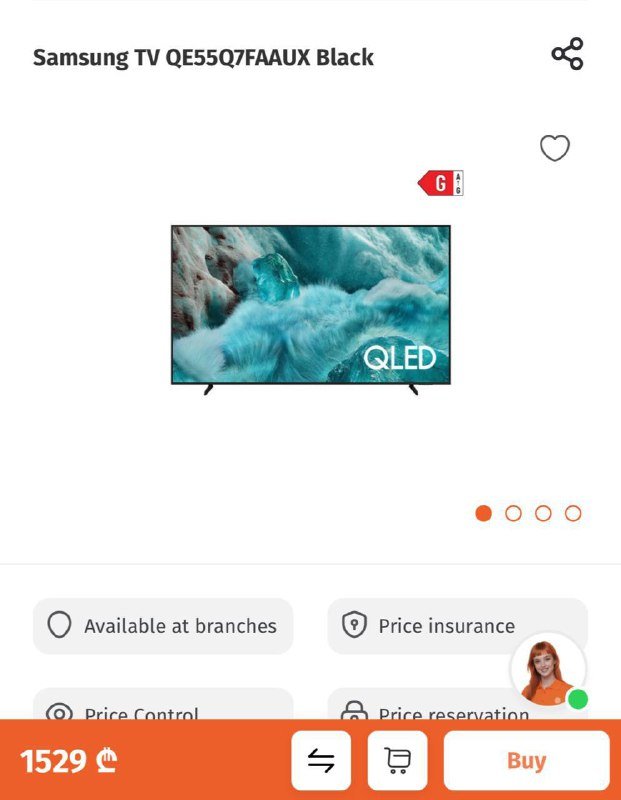This screenshot has height=800, width=621.
Task: Add the TV to favorites with the heart
Action: click(x=554, y=148)
